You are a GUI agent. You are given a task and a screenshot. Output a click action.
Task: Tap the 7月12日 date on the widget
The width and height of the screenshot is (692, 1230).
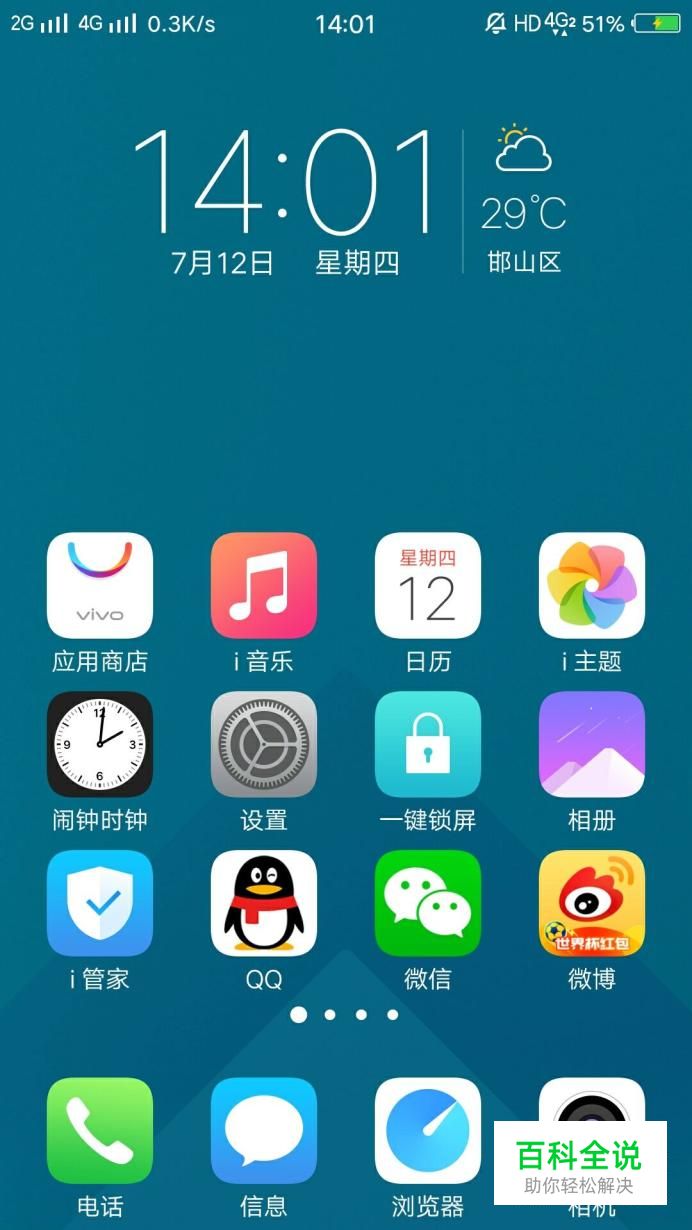(x=222, y=263)
